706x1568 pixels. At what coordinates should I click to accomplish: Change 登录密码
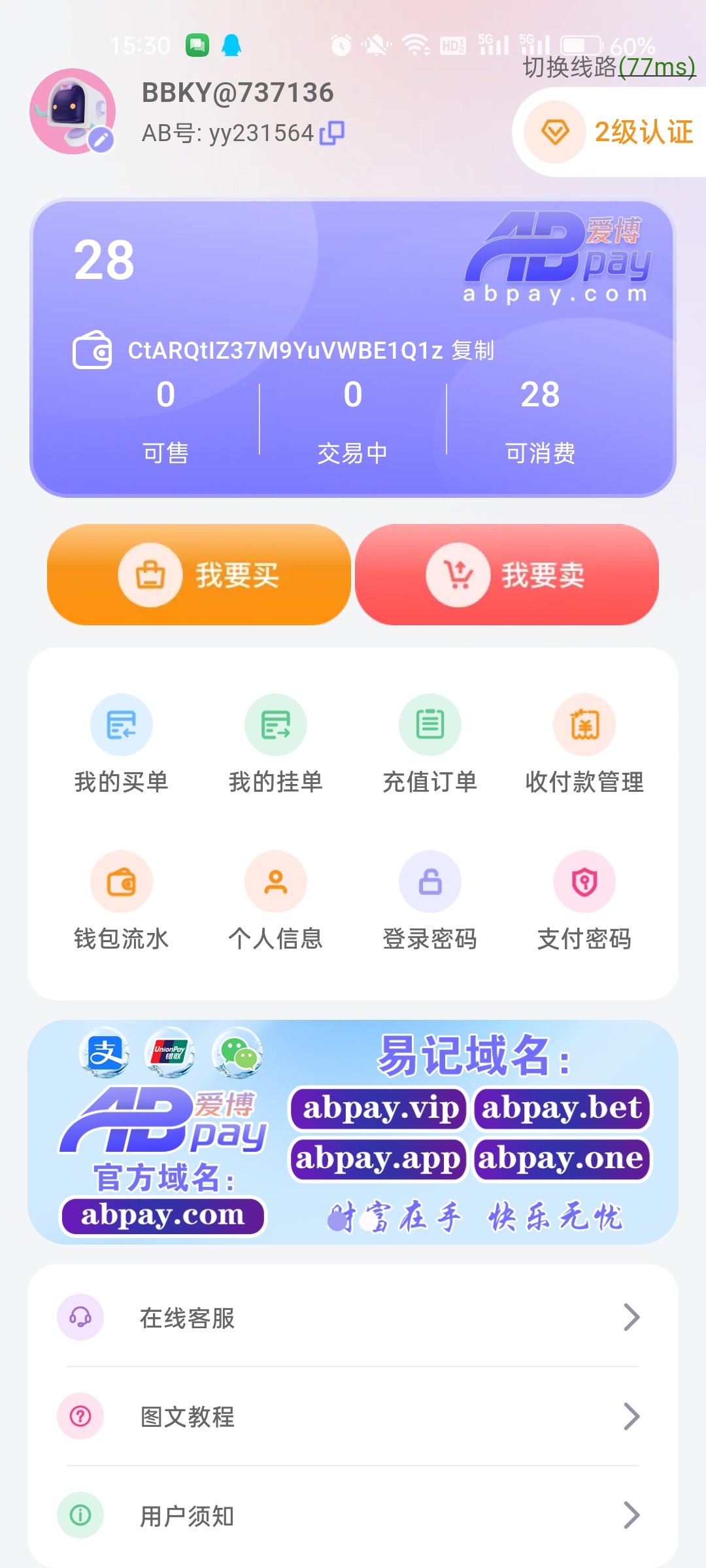430,902
